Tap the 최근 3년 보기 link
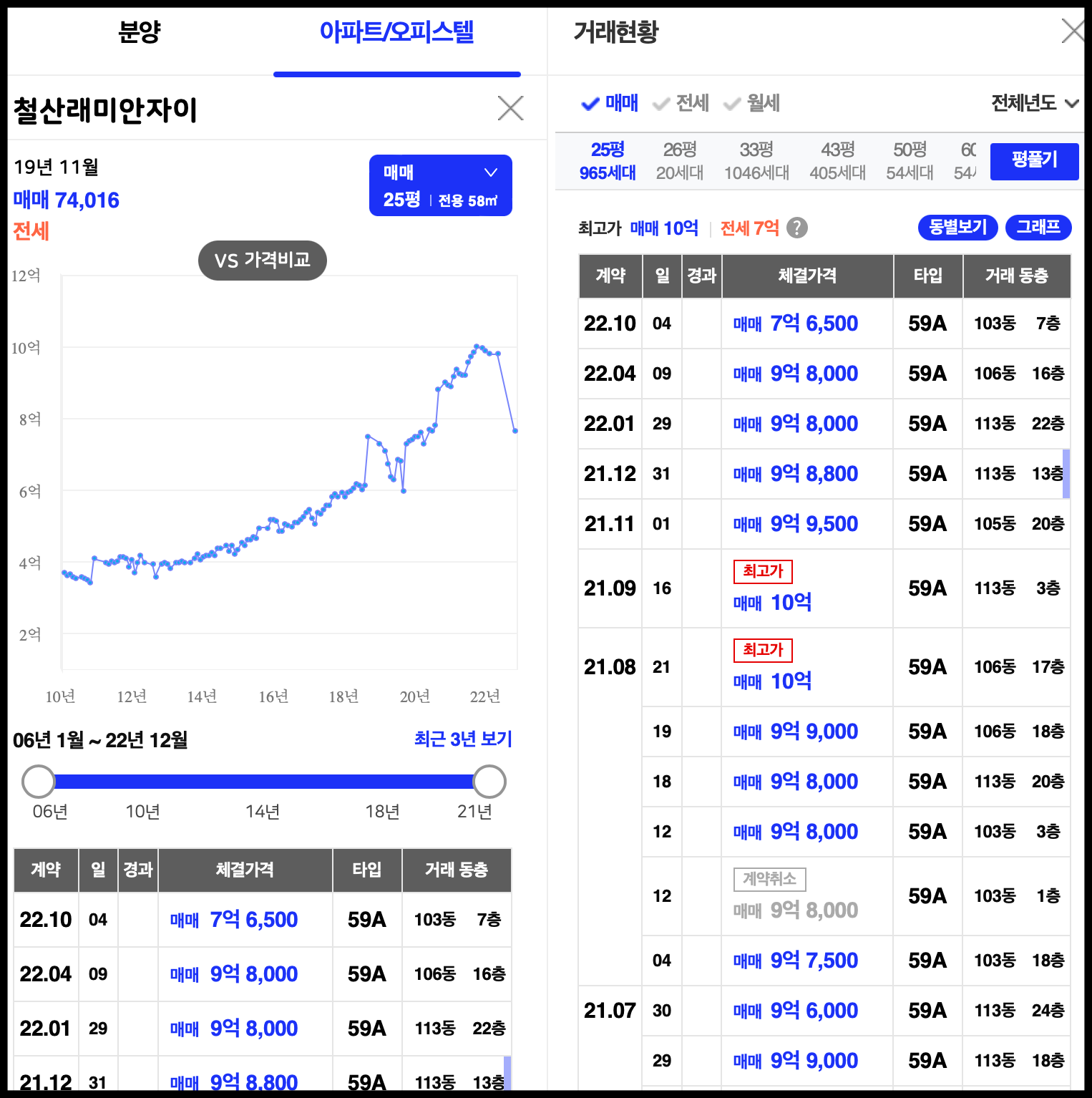This screenshot has height=1098, width=1092. click(464, 739)
